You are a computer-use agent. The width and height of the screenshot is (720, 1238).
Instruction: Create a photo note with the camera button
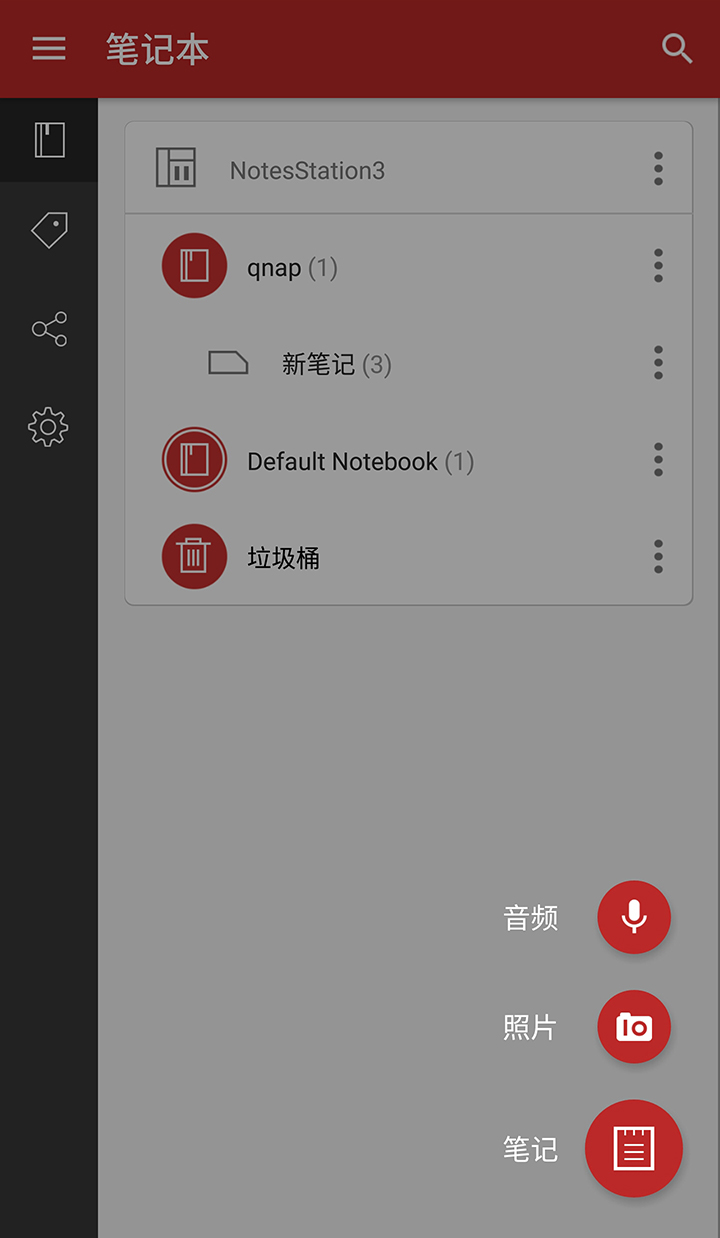pyautogui.click(x=634, y=1027)
